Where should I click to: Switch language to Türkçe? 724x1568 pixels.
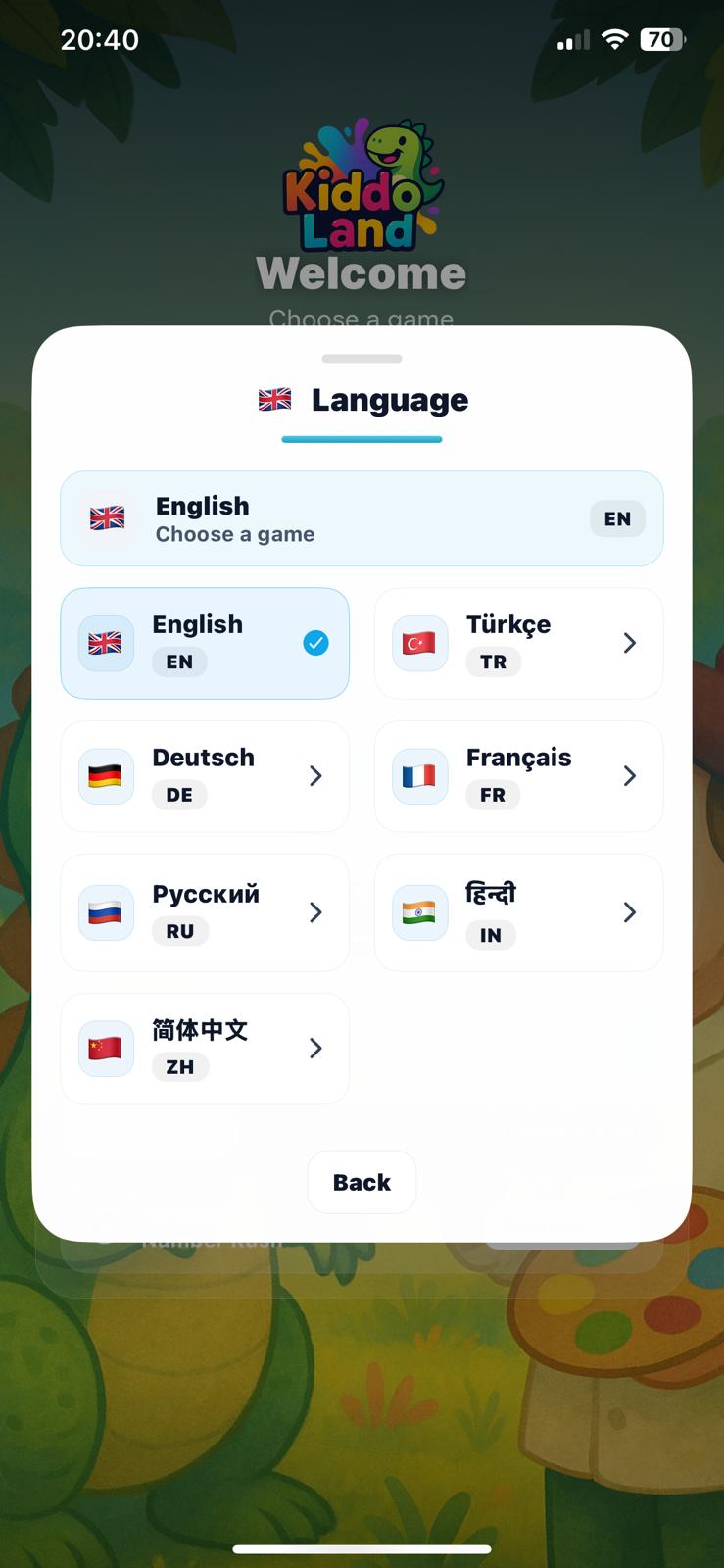pyautogui.click(x=518, y=643)
